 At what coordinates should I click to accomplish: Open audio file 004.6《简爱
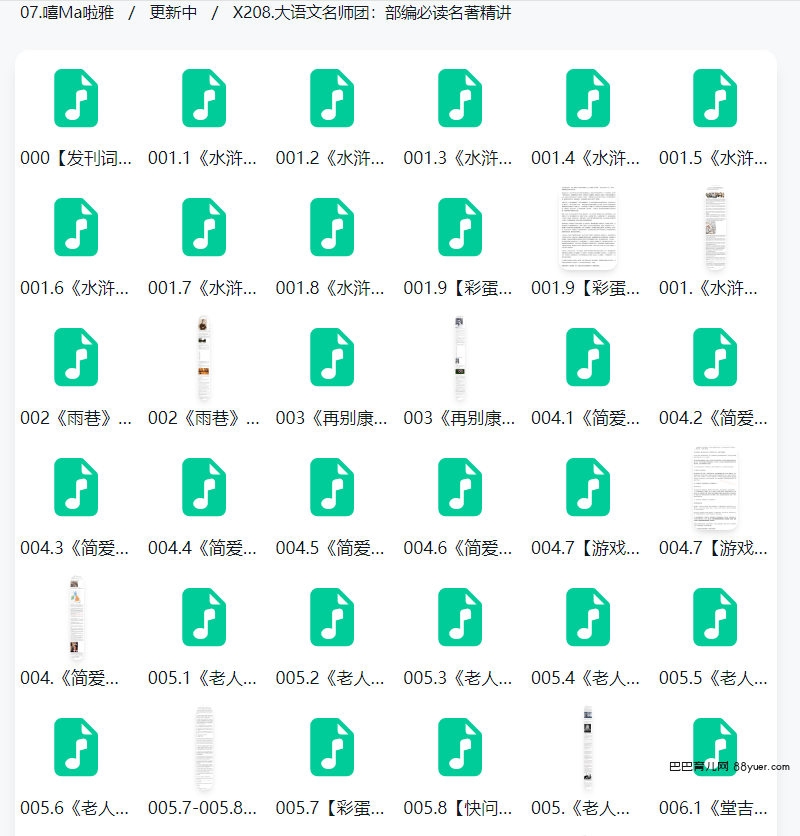tap(460, 487)
